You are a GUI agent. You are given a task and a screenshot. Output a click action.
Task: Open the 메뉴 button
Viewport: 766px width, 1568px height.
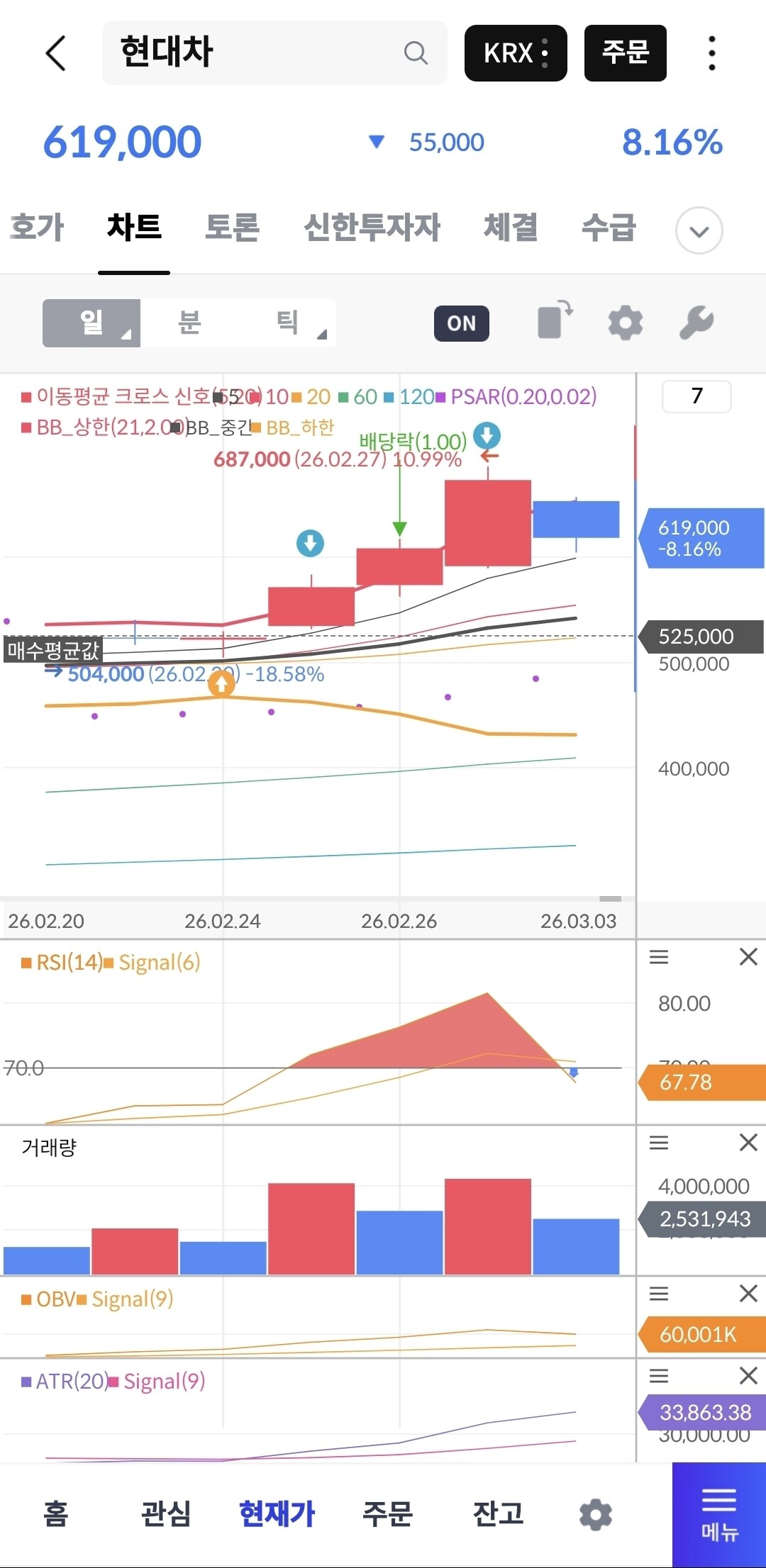click(719, 1515)
